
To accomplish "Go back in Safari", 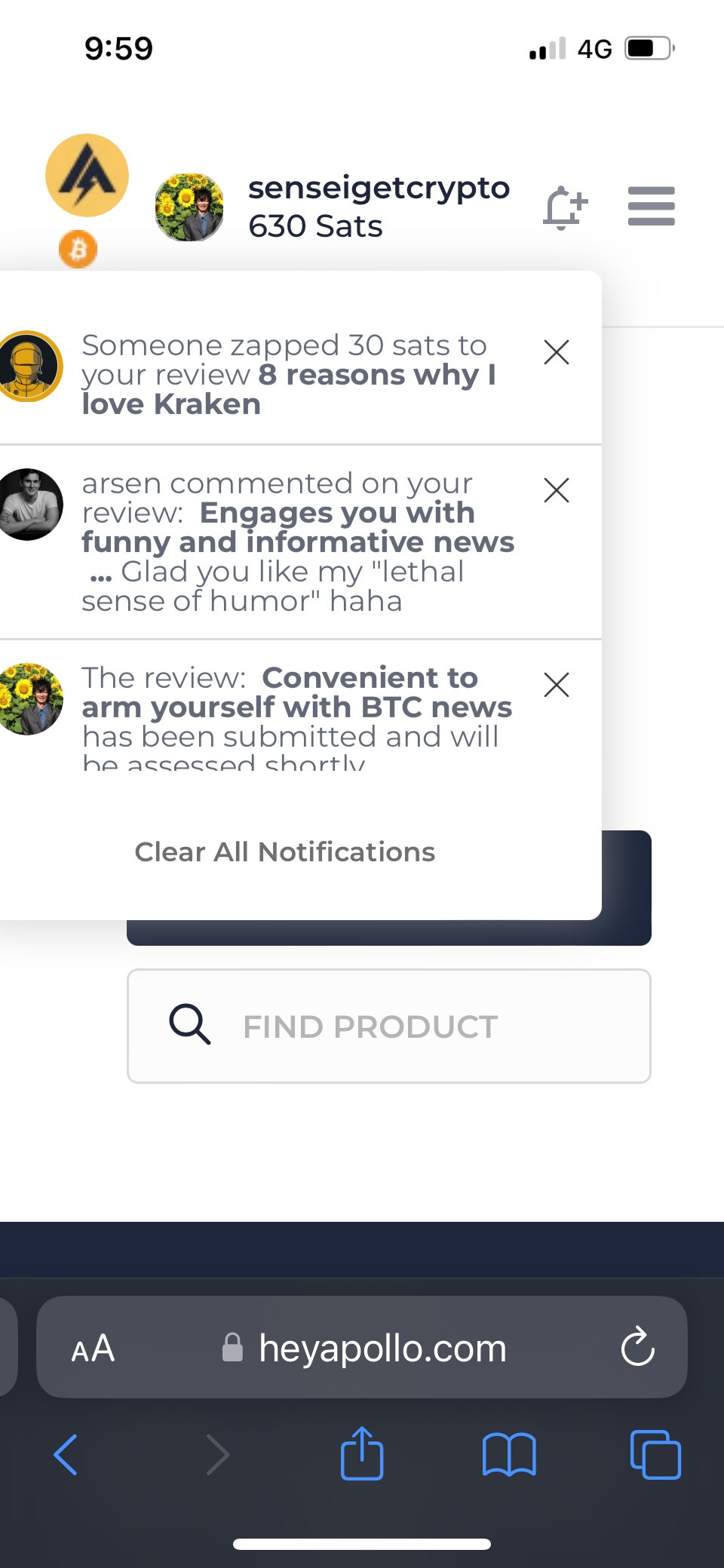I will 66,1454.
